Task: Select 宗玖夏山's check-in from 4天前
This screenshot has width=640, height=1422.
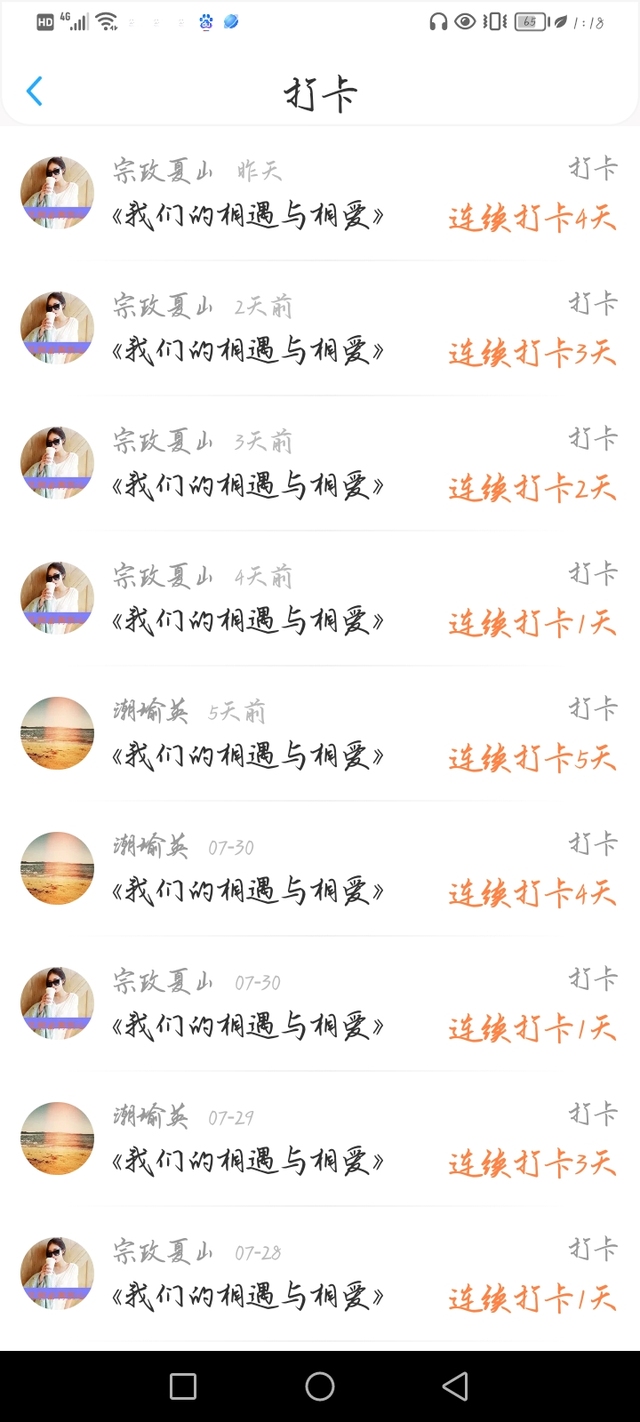Action: [320, 599]
